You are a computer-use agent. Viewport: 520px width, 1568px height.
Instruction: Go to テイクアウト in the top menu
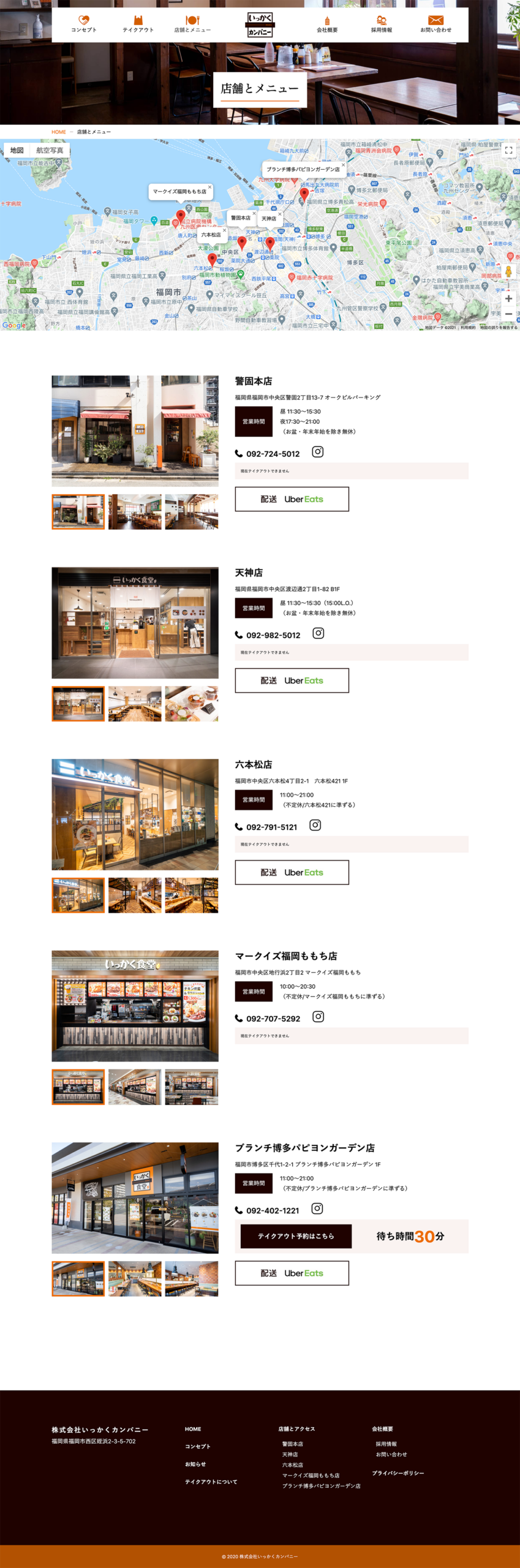(138, 24)
